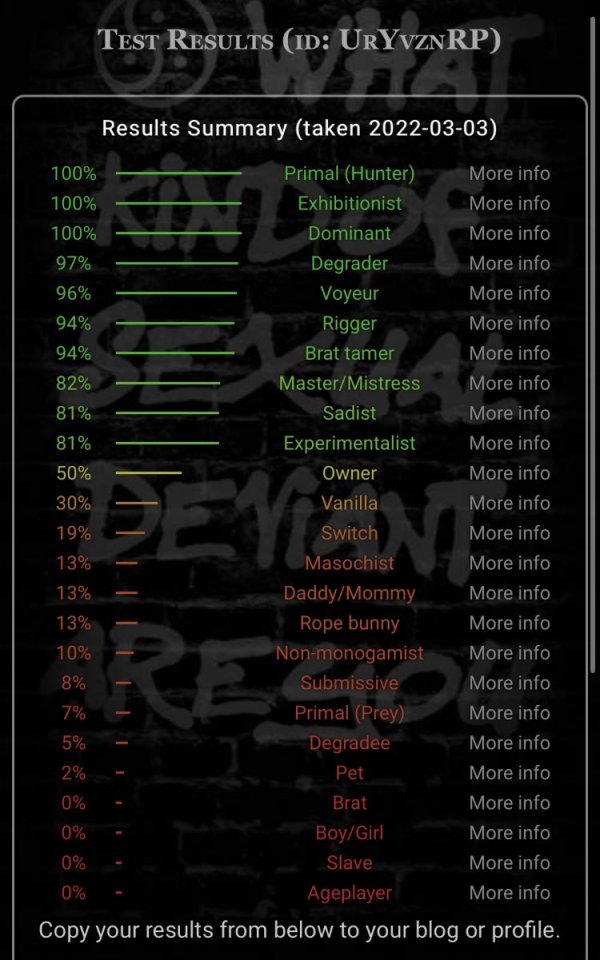Open More info for Primal (Prey)
Viewport: 600px width, 960px height.
click(x=509, y=713)
